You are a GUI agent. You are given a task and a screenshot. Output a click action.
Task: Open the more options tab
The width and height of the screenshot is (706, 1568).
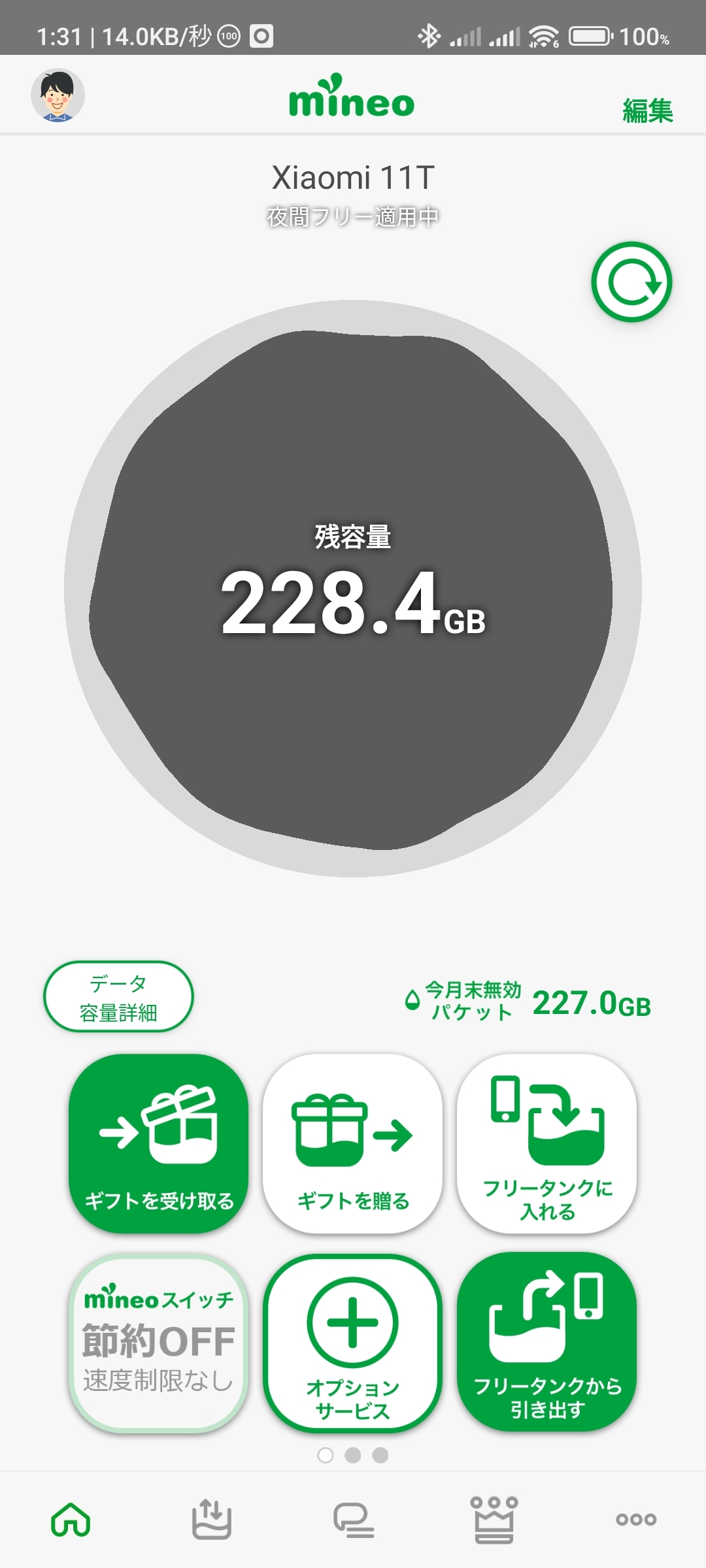pos(635,1519)
